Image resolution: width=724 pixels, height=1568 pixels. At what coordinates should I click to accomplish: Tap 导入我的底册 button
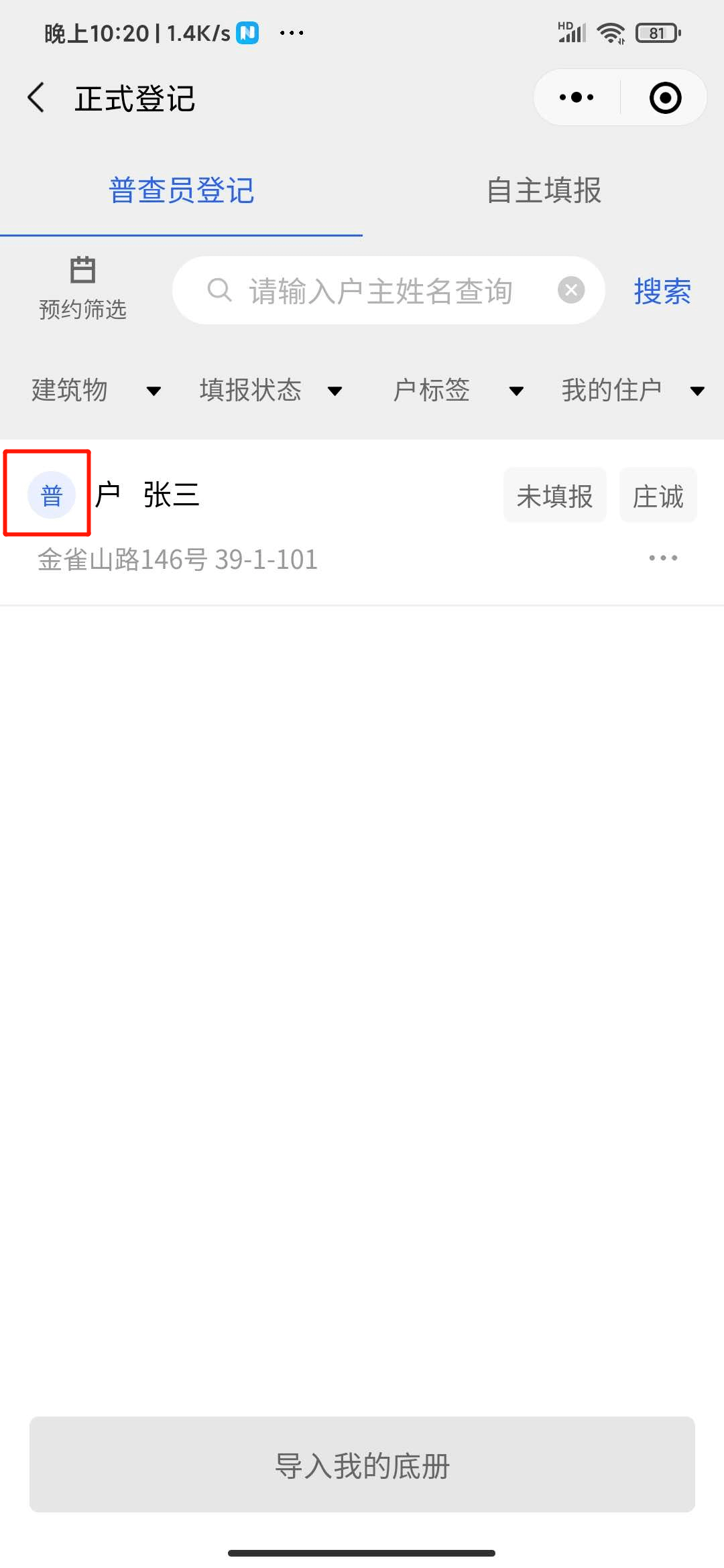[x=362, y=1465]
